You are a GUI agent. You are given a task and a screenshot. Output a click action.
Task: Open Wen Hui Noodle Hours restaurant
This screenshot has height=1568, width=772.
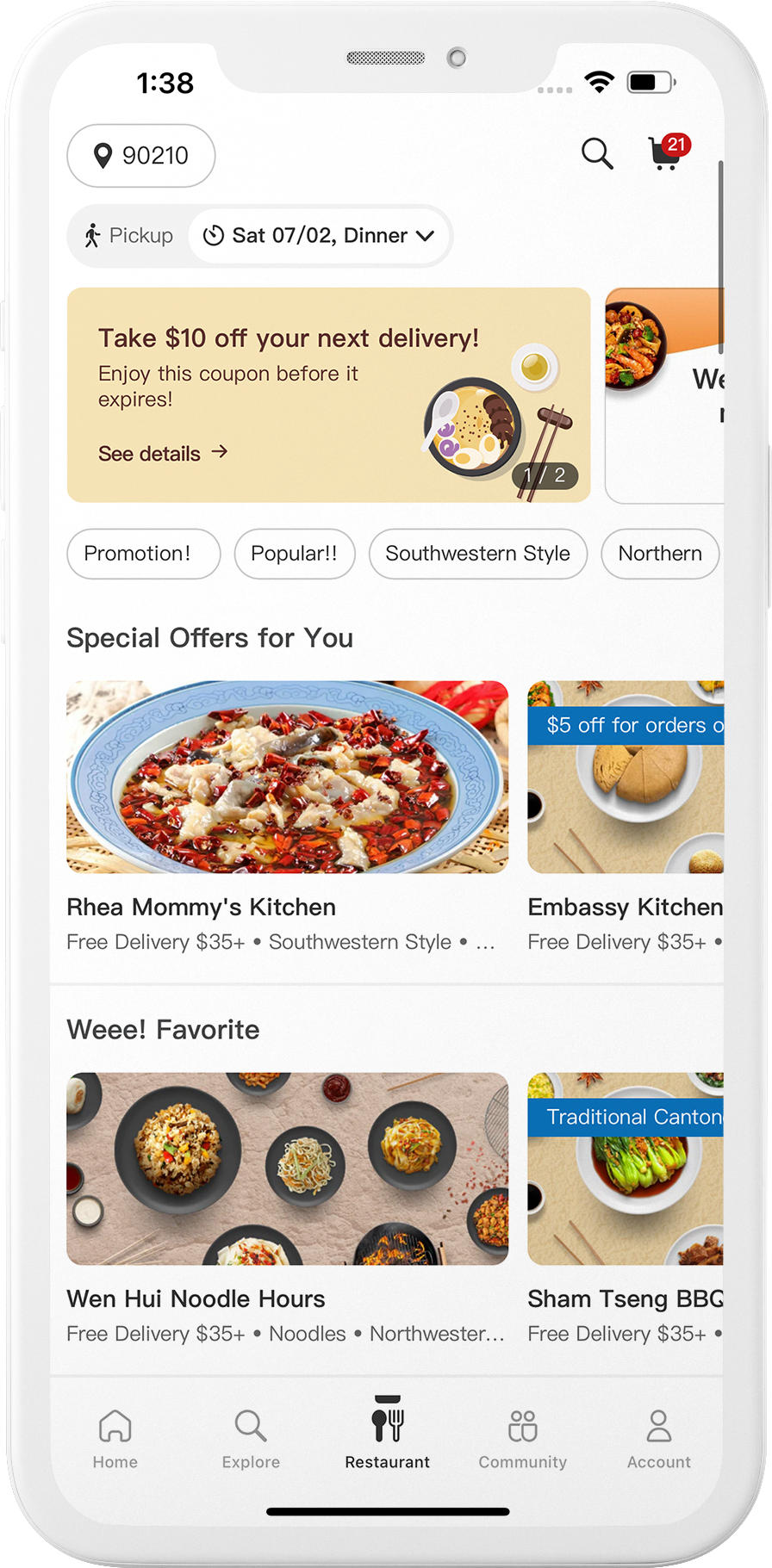coord(287,1168)
